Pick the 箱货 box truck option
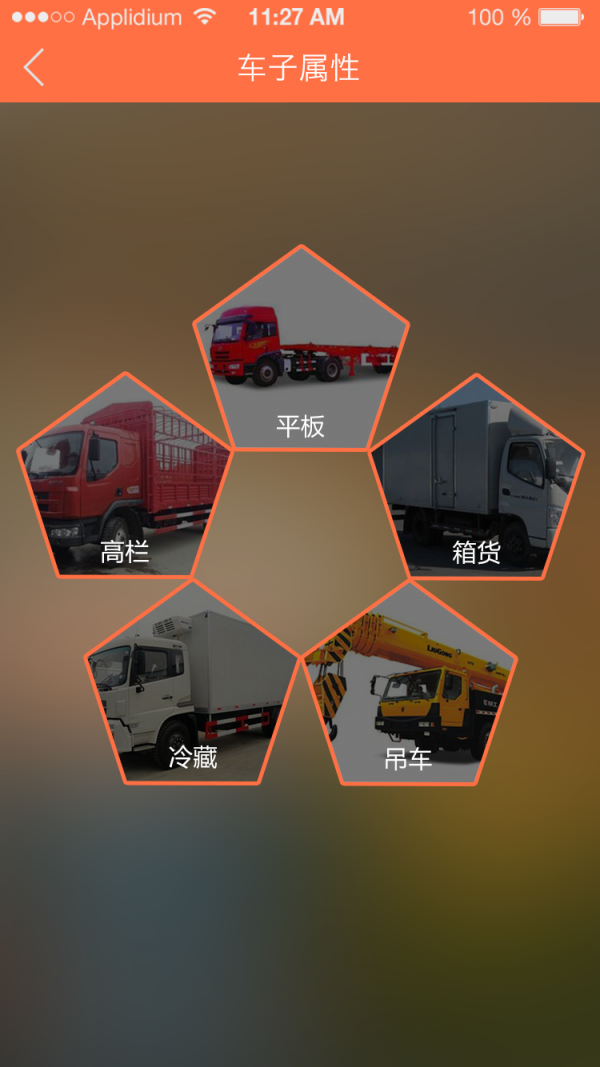 click(476, 481)
